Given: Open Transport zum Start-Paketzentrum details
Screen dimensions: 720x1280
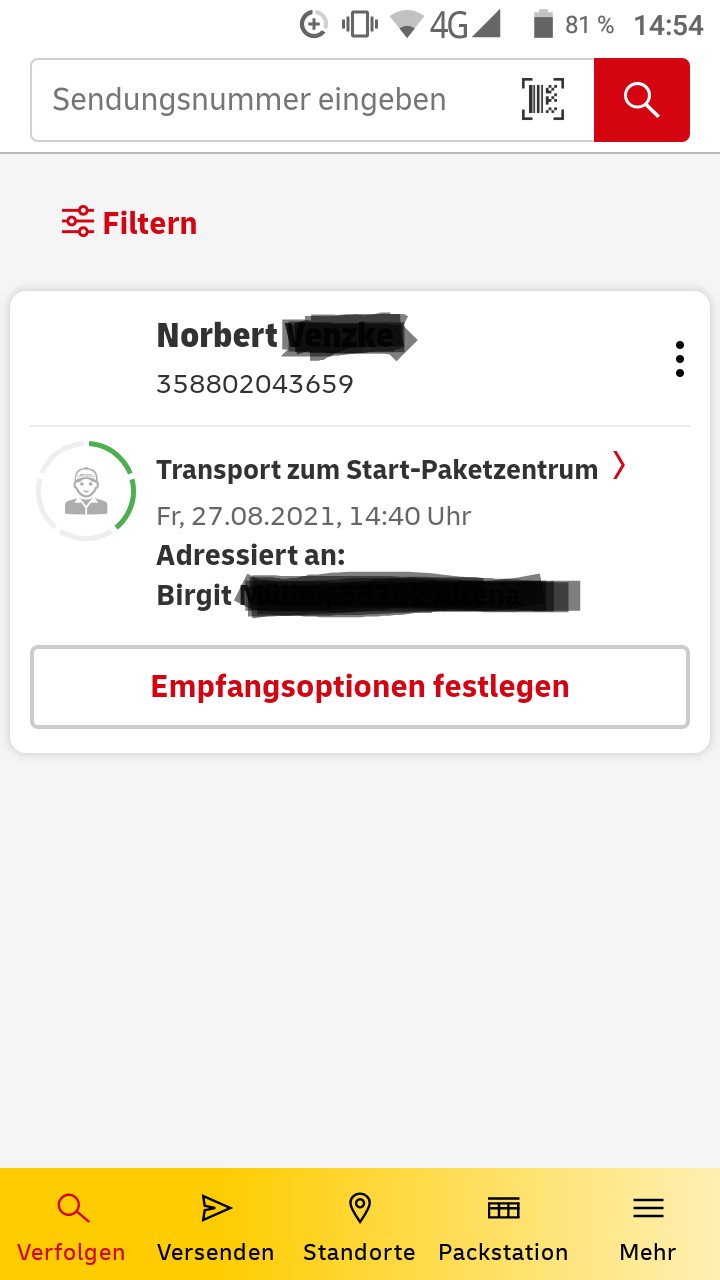Looking at the screenshot, I should point(390,468).
